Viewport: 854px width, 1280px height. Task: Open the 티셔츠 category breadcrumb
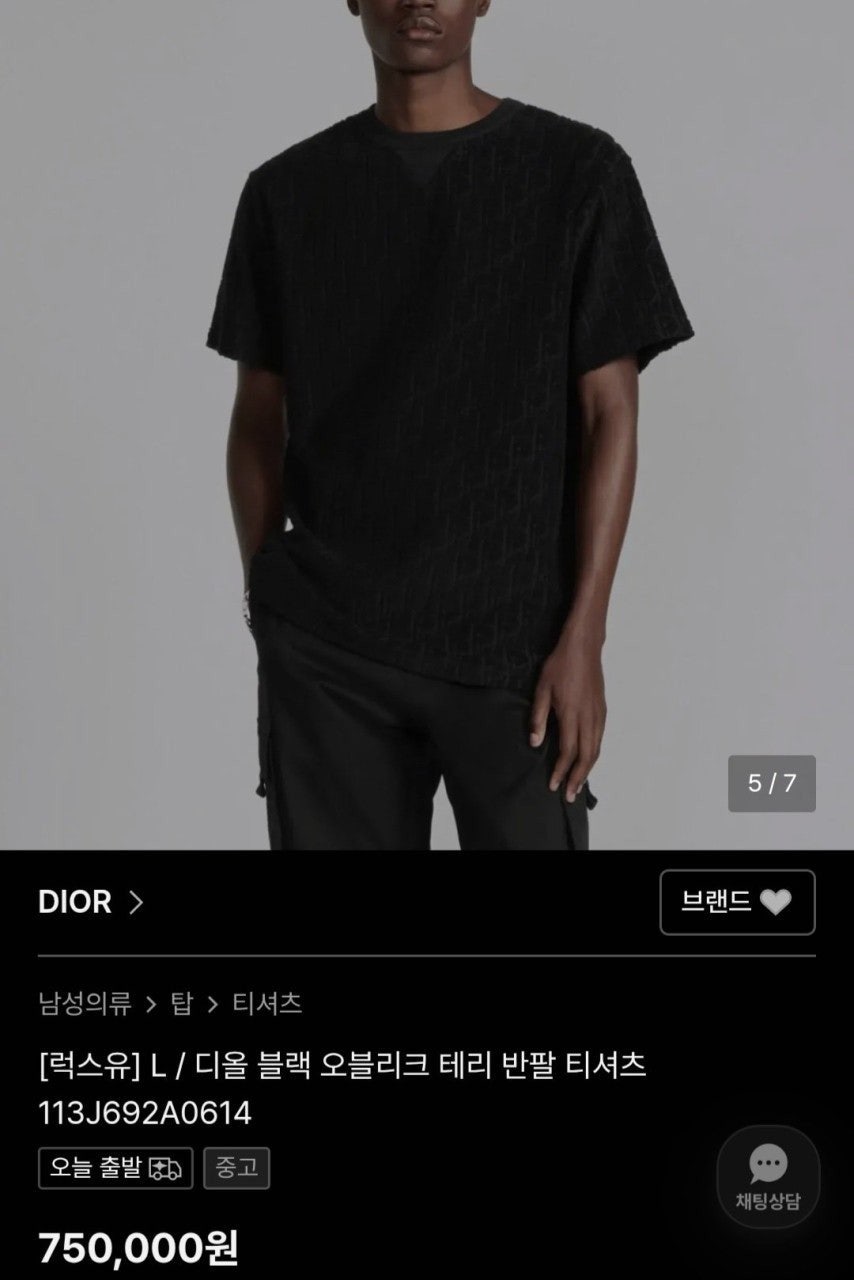(x=267, y=1003)
